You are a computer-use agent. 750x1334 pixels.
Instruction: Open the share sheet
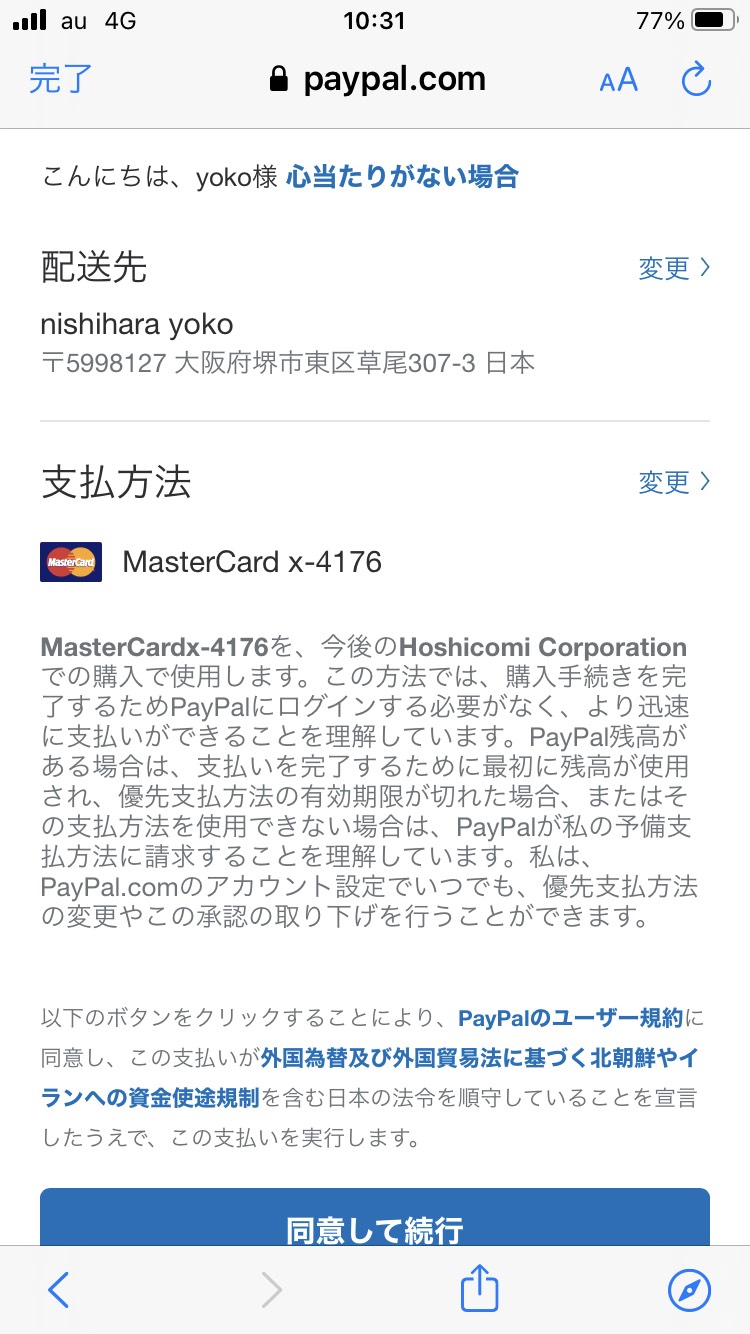click(479, 1288)
